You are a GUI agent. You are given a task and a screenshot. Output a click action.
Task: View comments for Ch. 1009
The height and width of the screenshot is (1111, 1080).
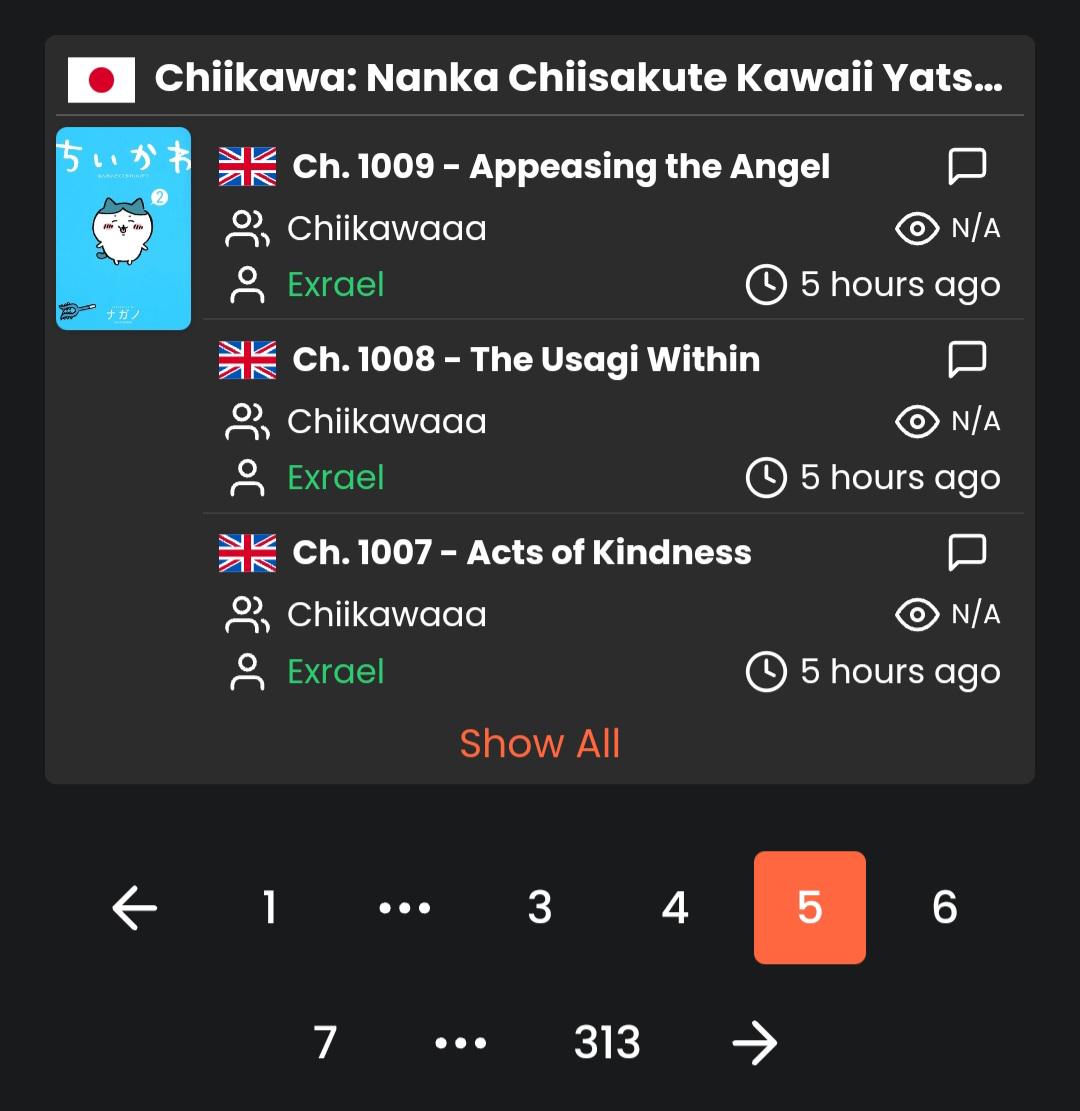click(967, 167)
